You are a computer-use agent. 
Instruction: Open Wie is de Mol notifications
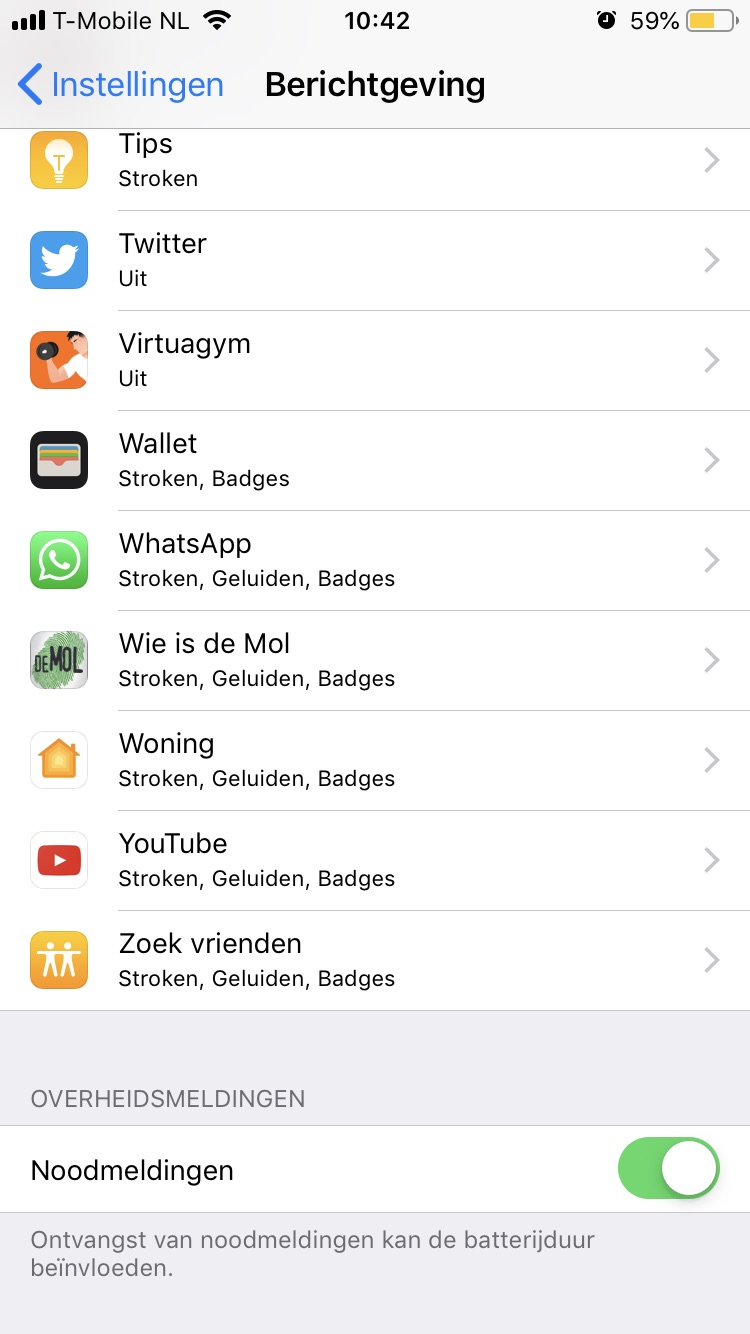[x=375, y=660]
